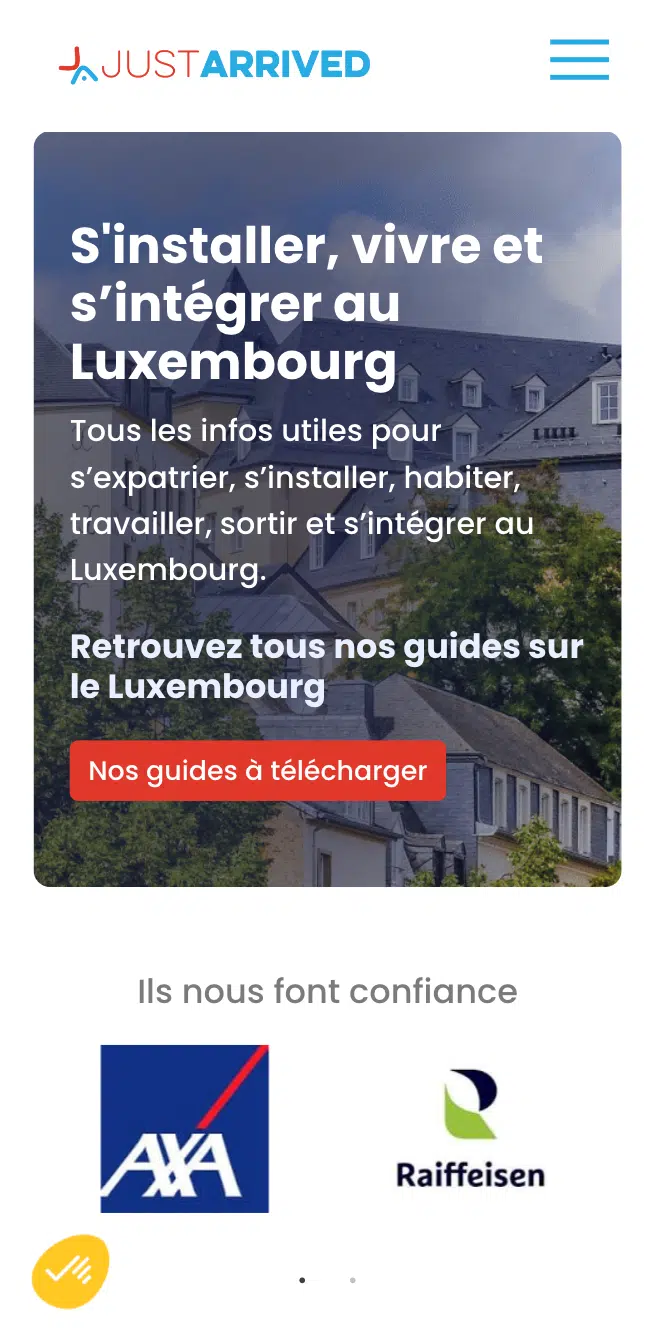Open the Raiffeisen partner logo

(x=470, y=1128)
